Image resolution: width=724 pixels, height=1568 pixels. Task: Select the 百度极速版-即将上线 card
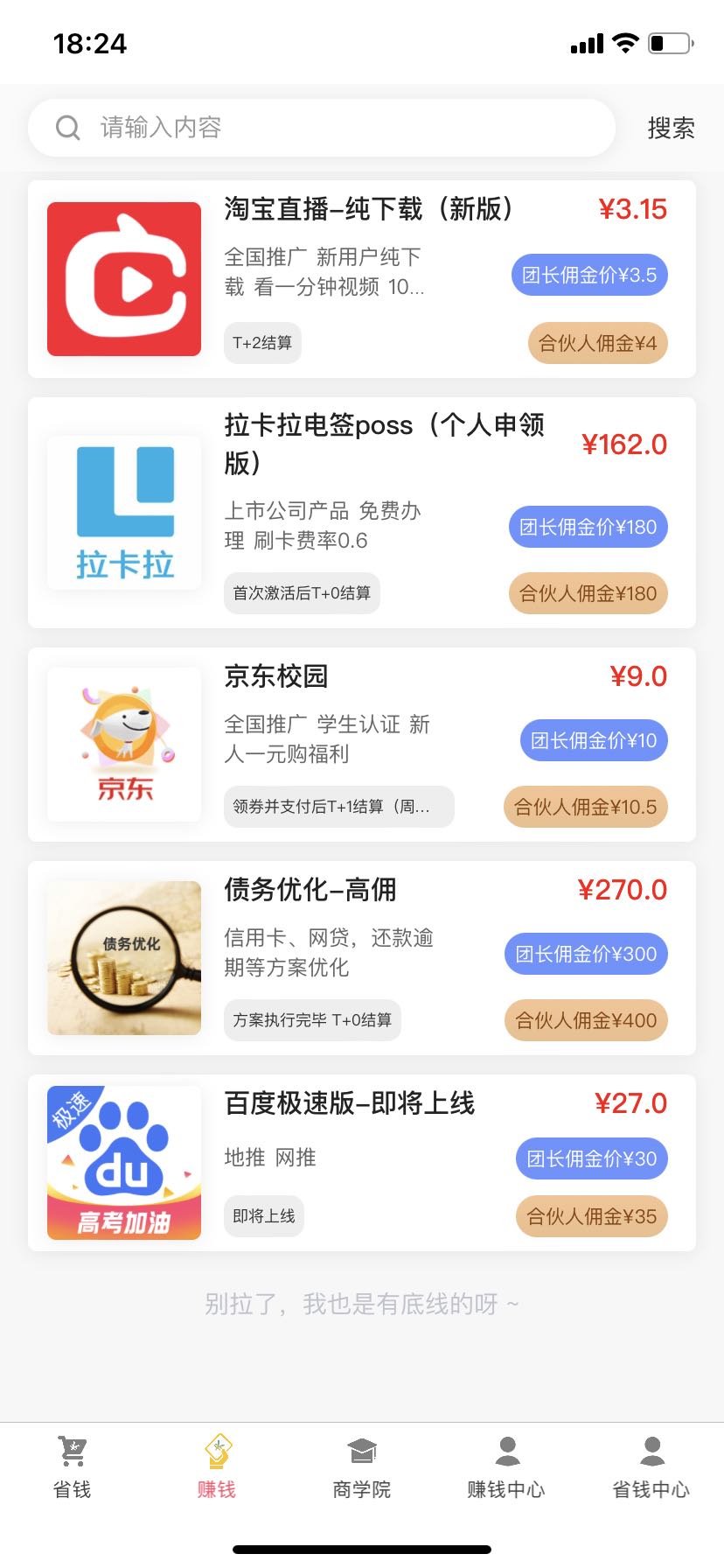coord(362,1163)
